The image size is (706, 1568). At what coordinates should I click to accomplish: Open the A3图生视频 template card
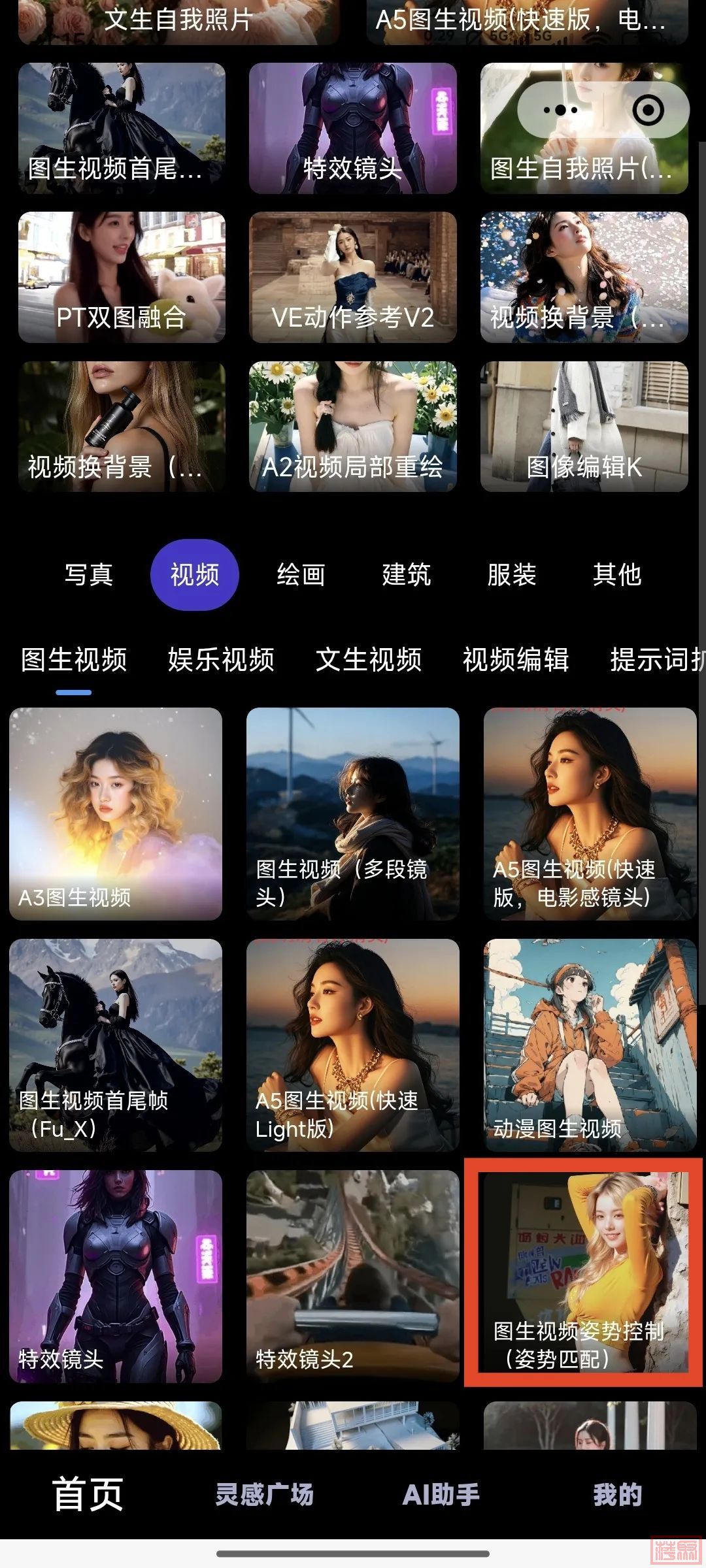[116, 813]
